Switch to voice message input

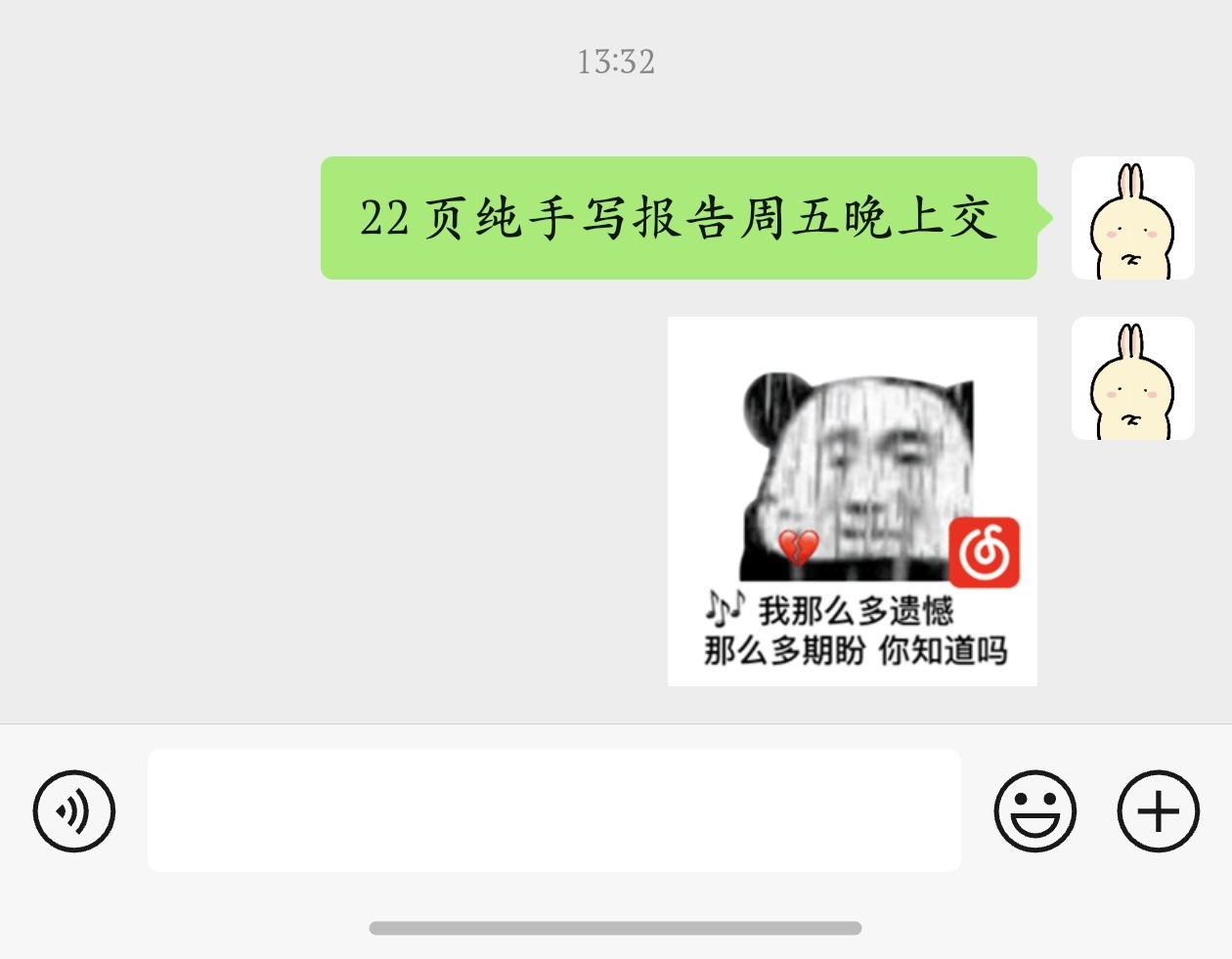coord(74,810)
